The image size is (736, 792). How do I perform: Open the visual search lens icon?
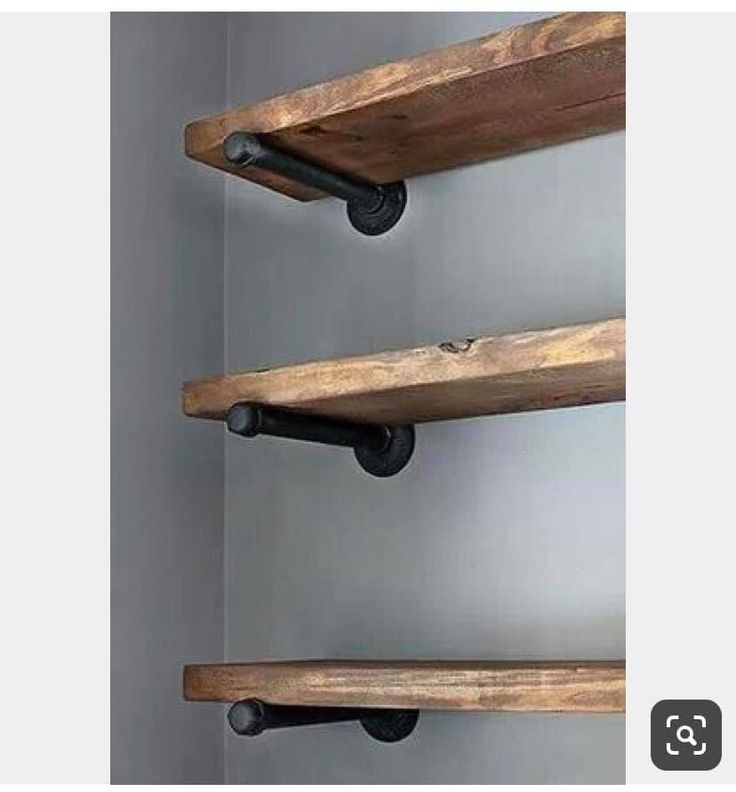point(686,735)
